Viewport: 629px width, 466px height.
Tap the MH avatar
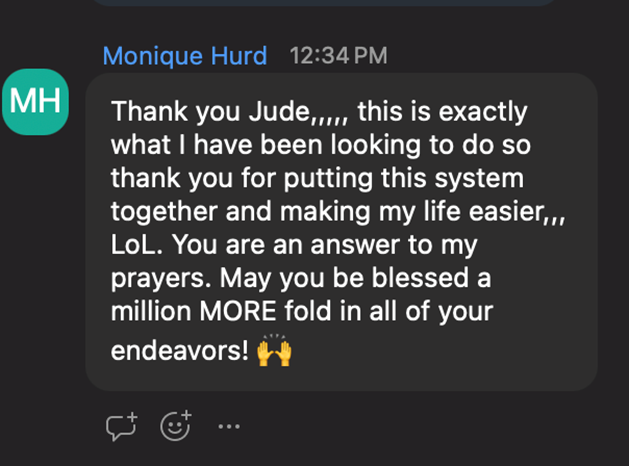coord(34,102)
